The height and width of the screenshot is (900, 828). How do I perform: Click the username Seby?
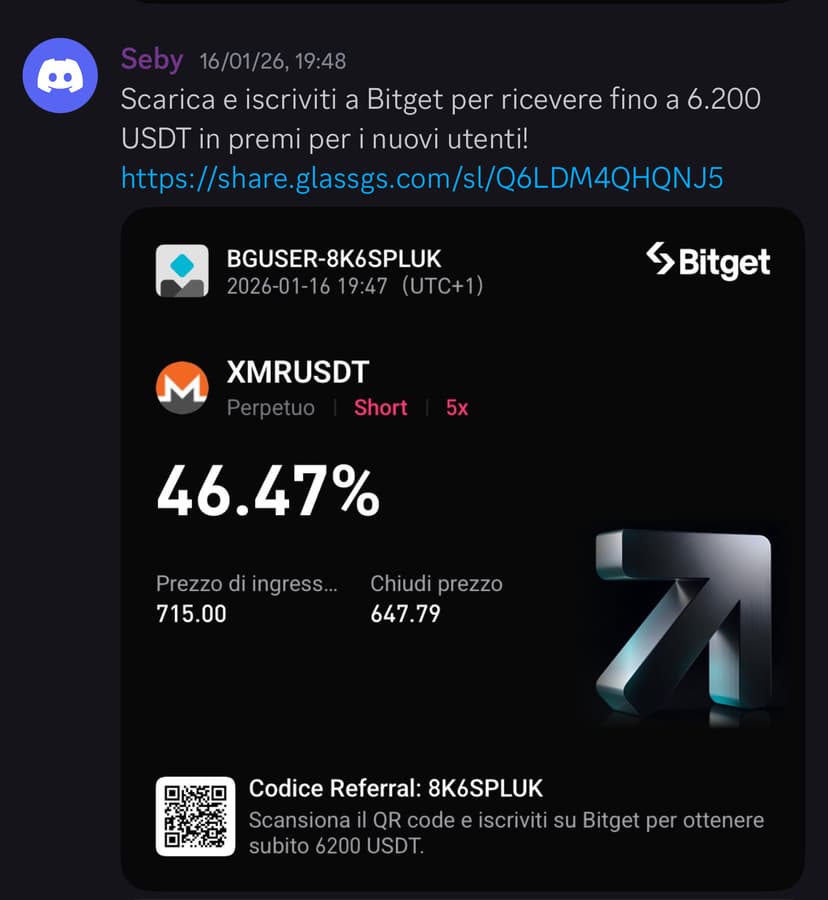pyautogui.click(x=152, y=60)
